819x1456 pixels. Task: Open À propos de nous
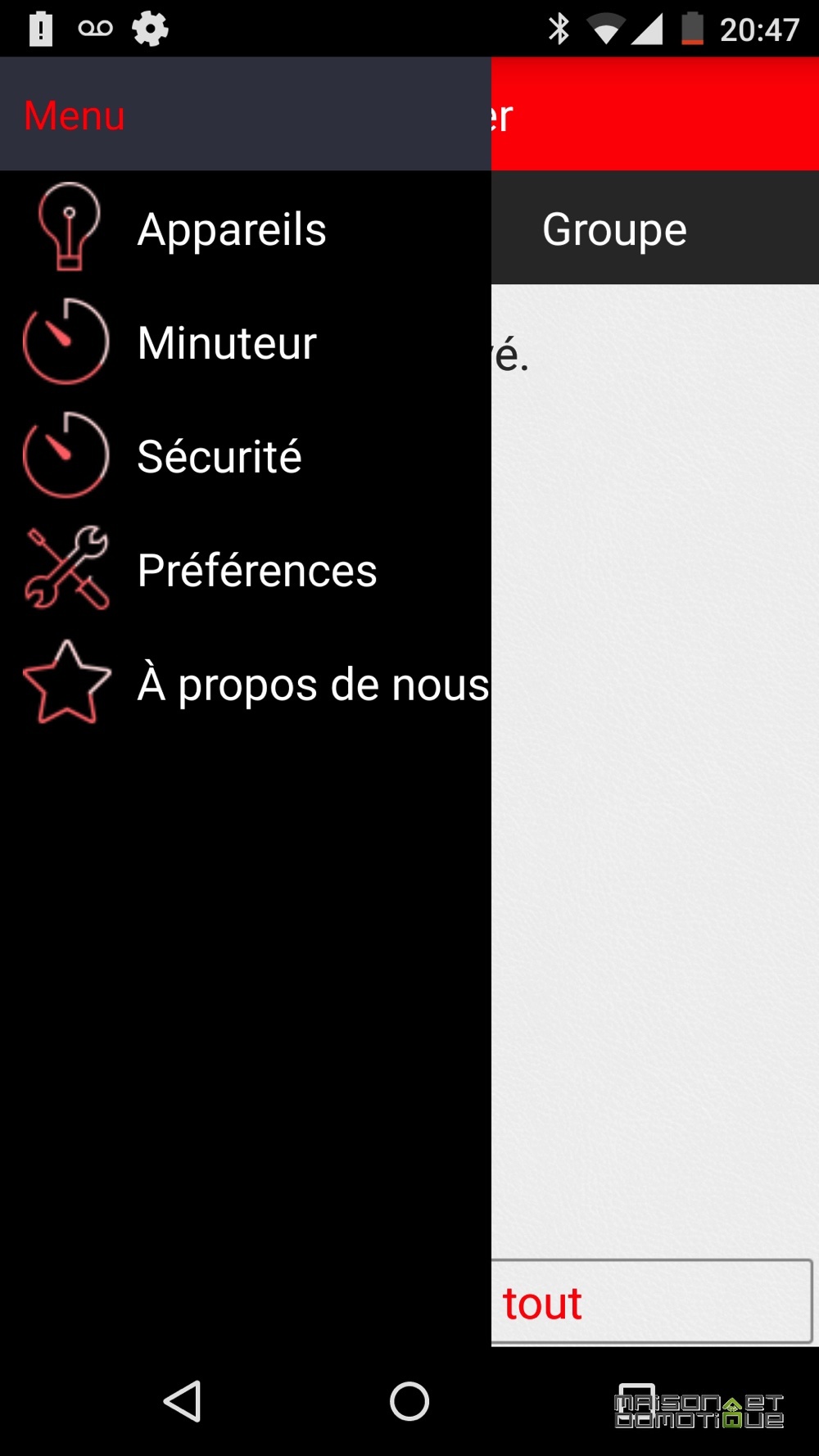pyautogui.click(x=246, y=683)
